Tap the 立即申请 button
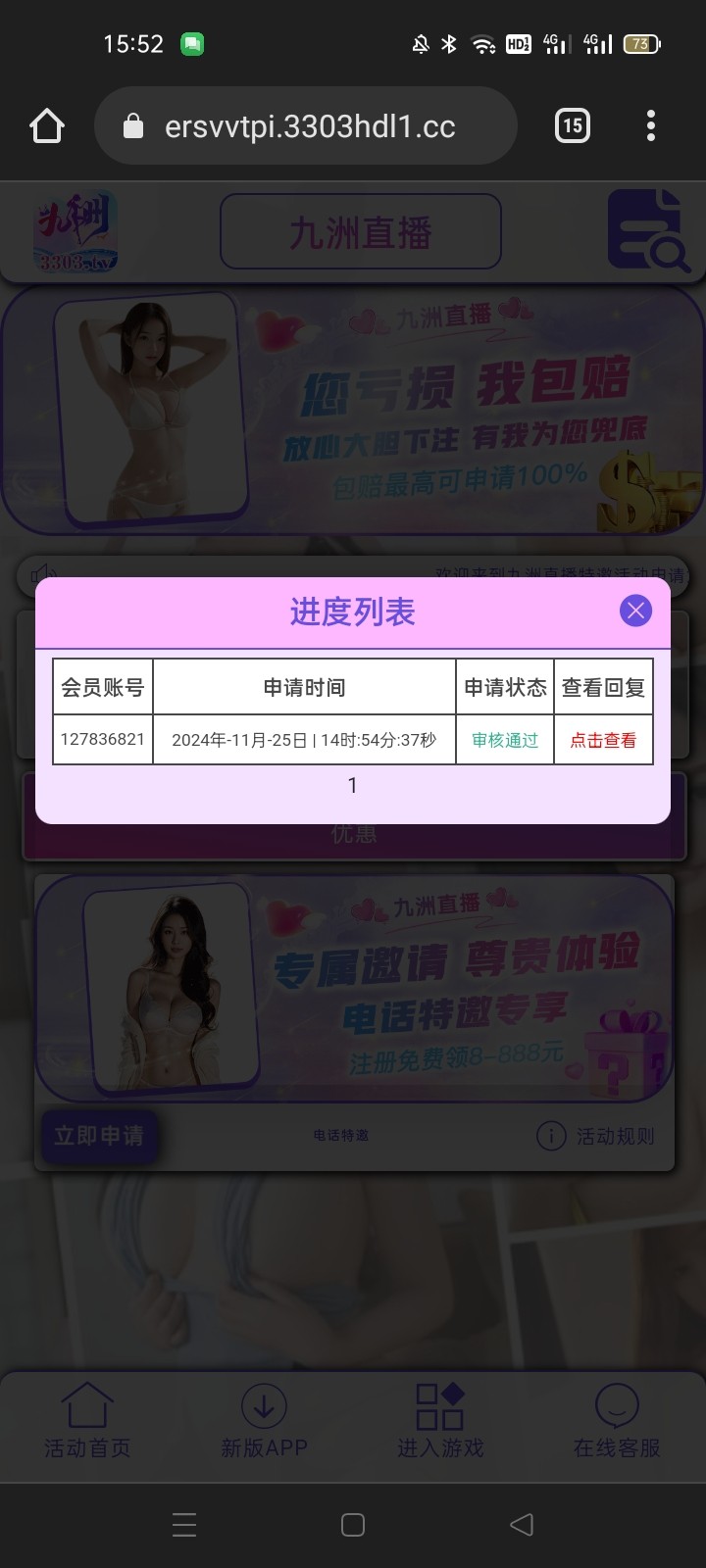 [99, 1136]
